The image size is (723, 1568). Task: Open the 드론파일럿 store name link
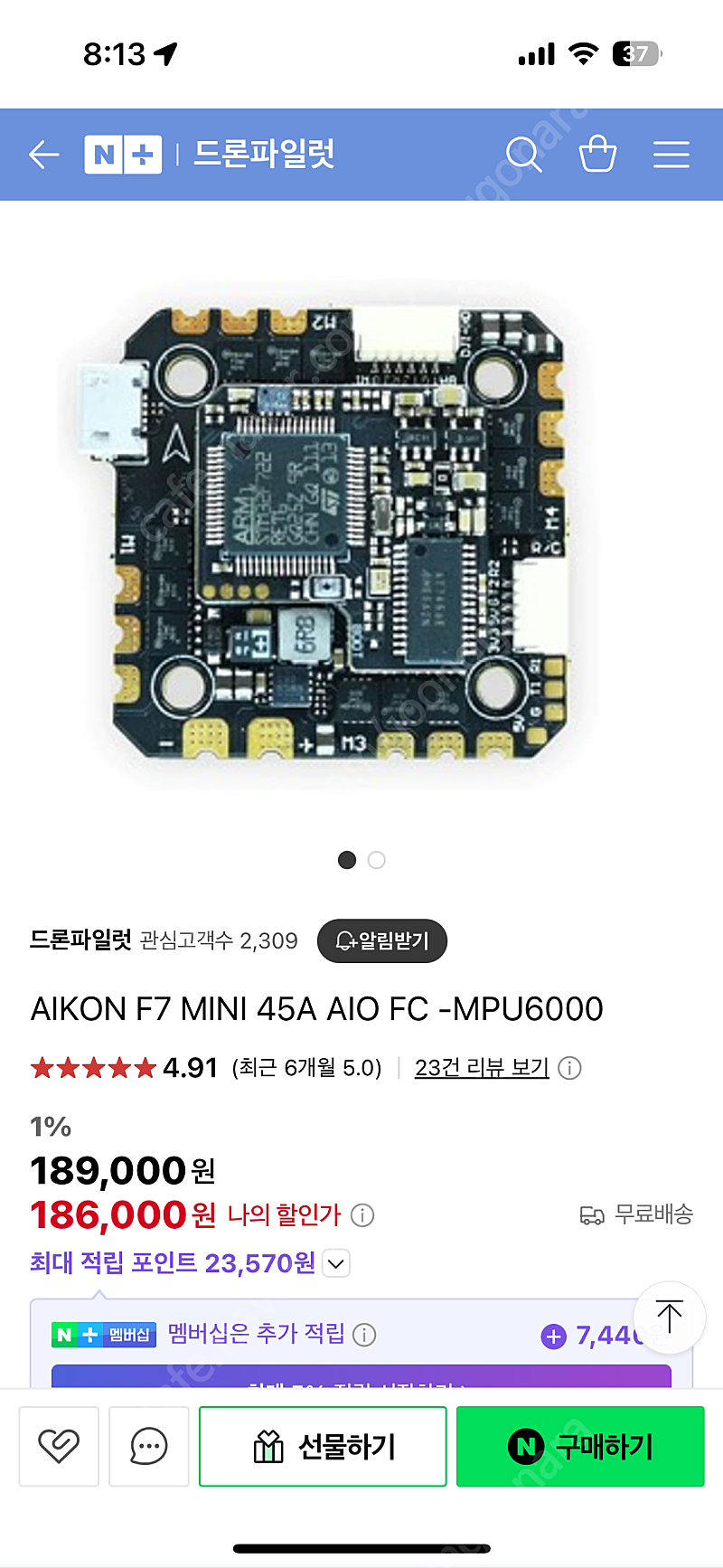tap(80, 940)
